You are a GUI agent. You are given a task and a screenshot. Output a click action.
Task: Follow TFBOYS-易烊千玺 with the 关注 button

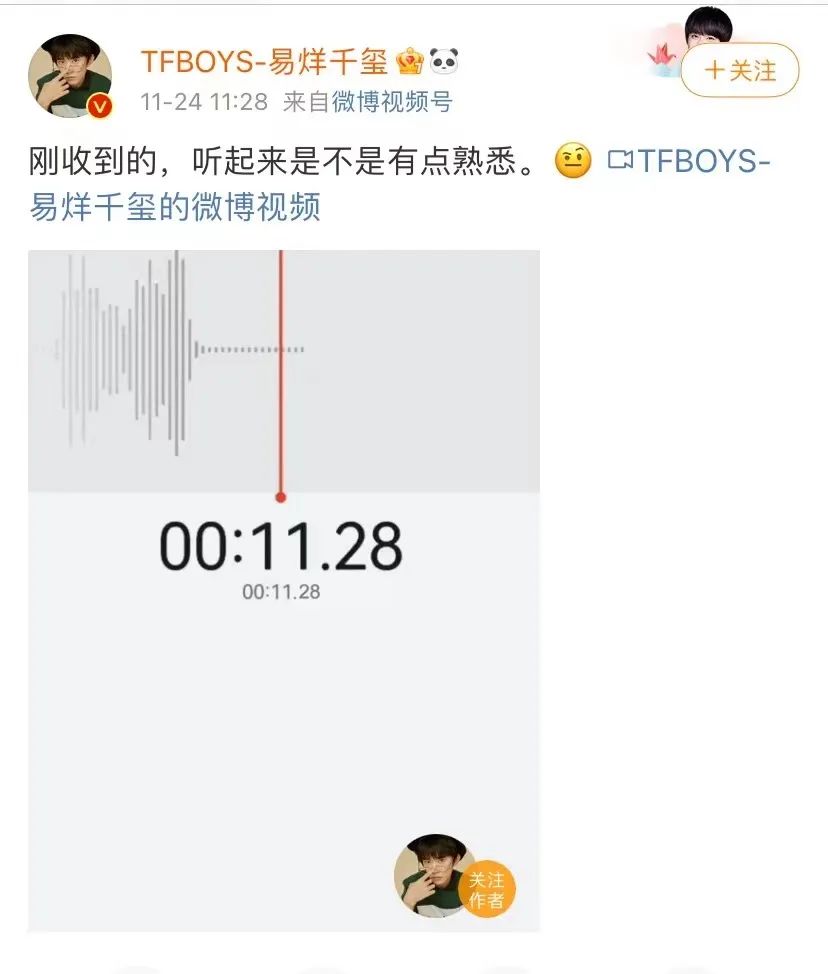739,70
